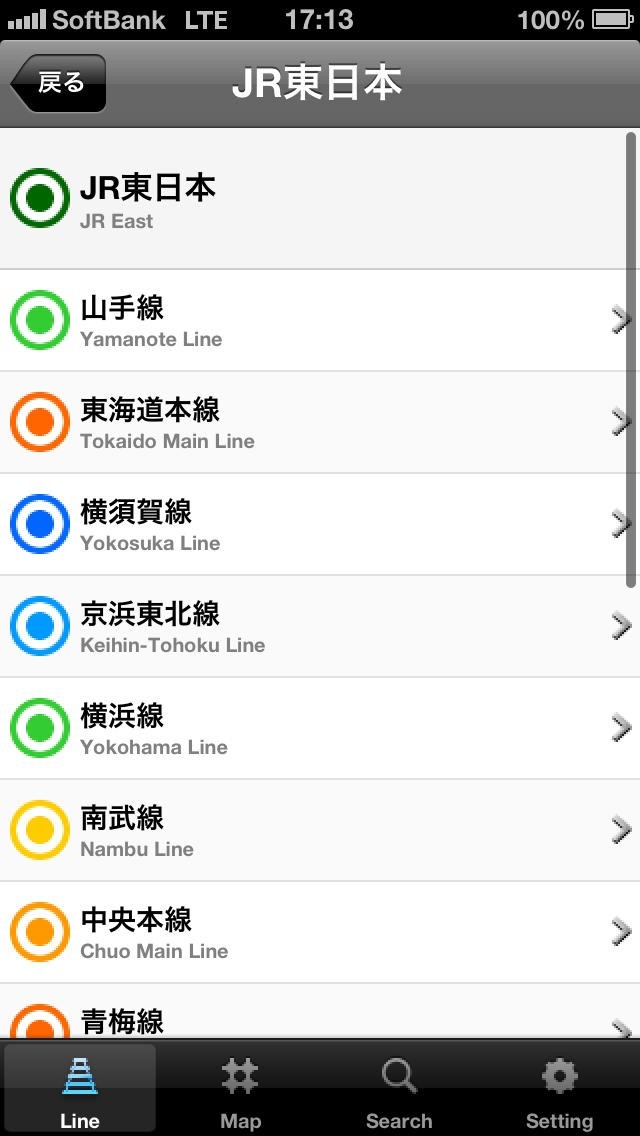This screenshot has width=640, height=1136.
Task: Open the Nambu Line row
Action: tap(320, 830)
